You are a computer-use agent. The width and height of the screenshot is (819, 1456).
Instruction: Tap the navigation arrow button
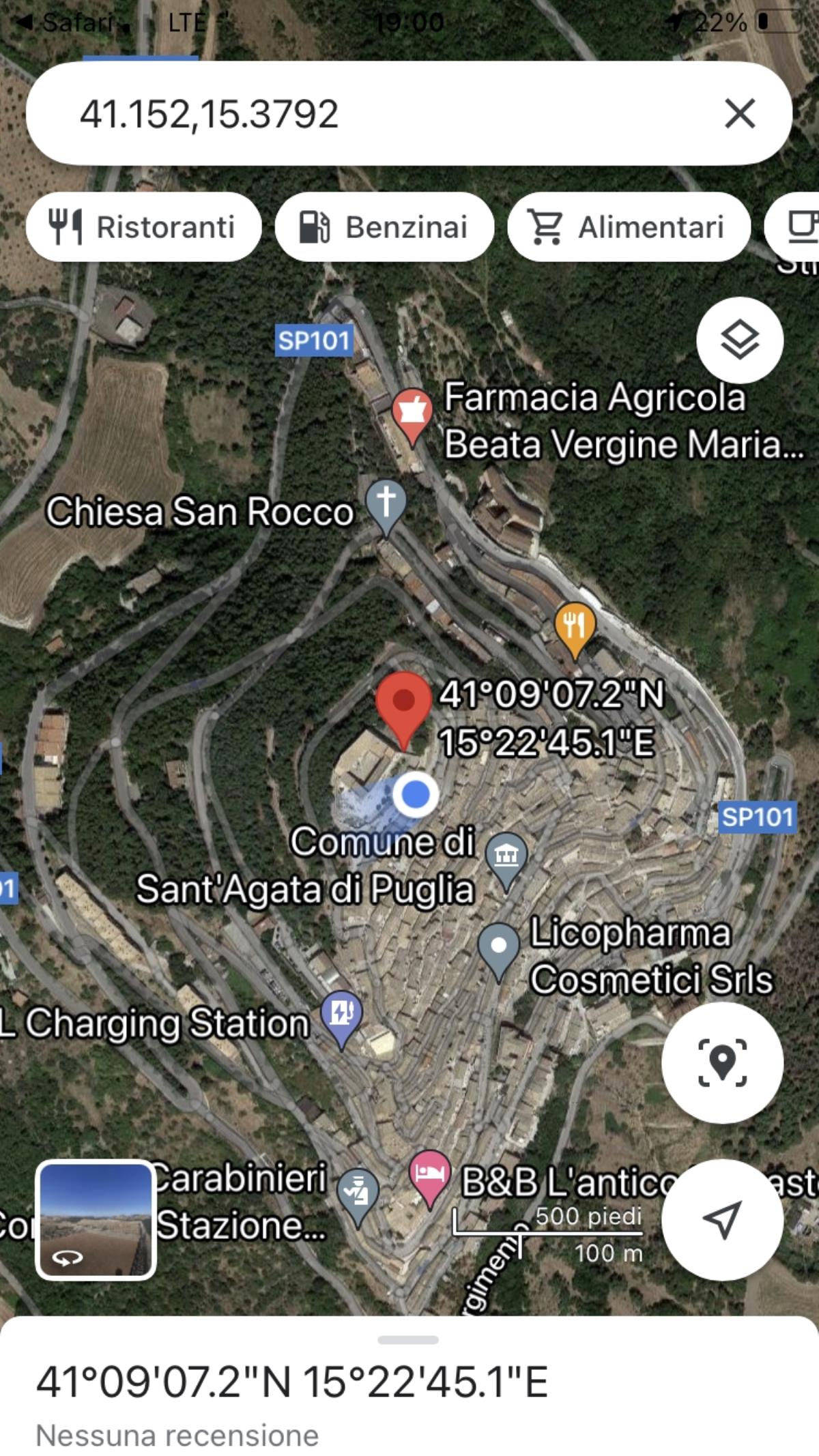[722, 1219]
